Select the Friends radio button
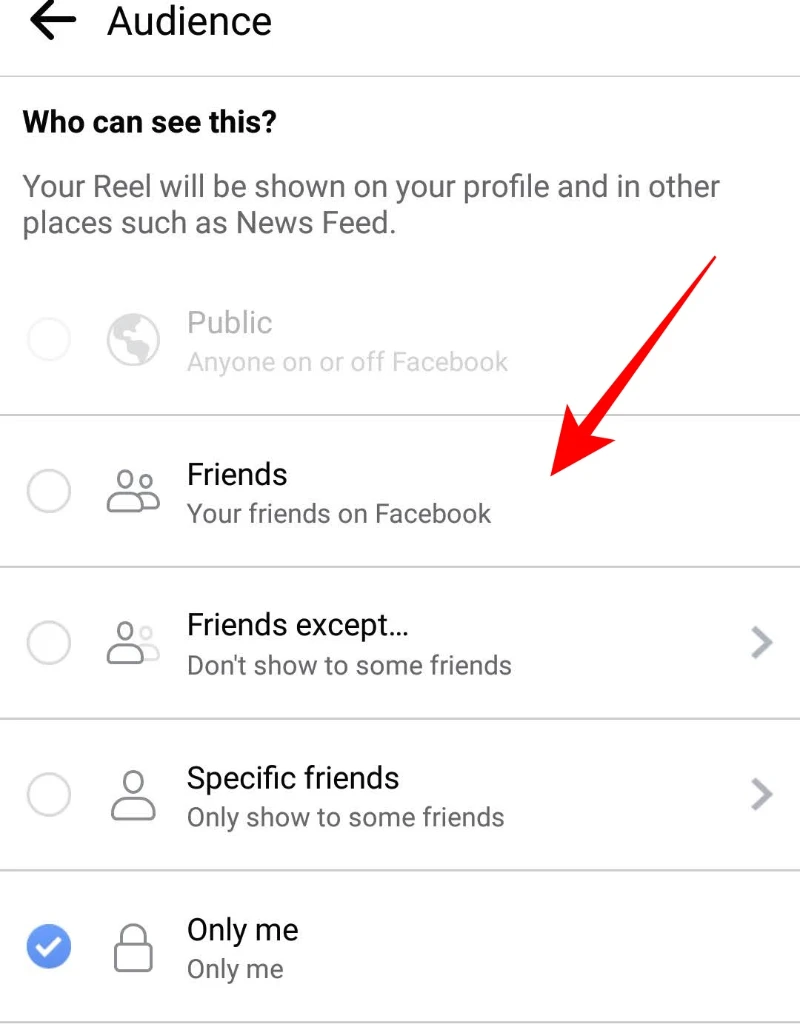 click(49, 491)
